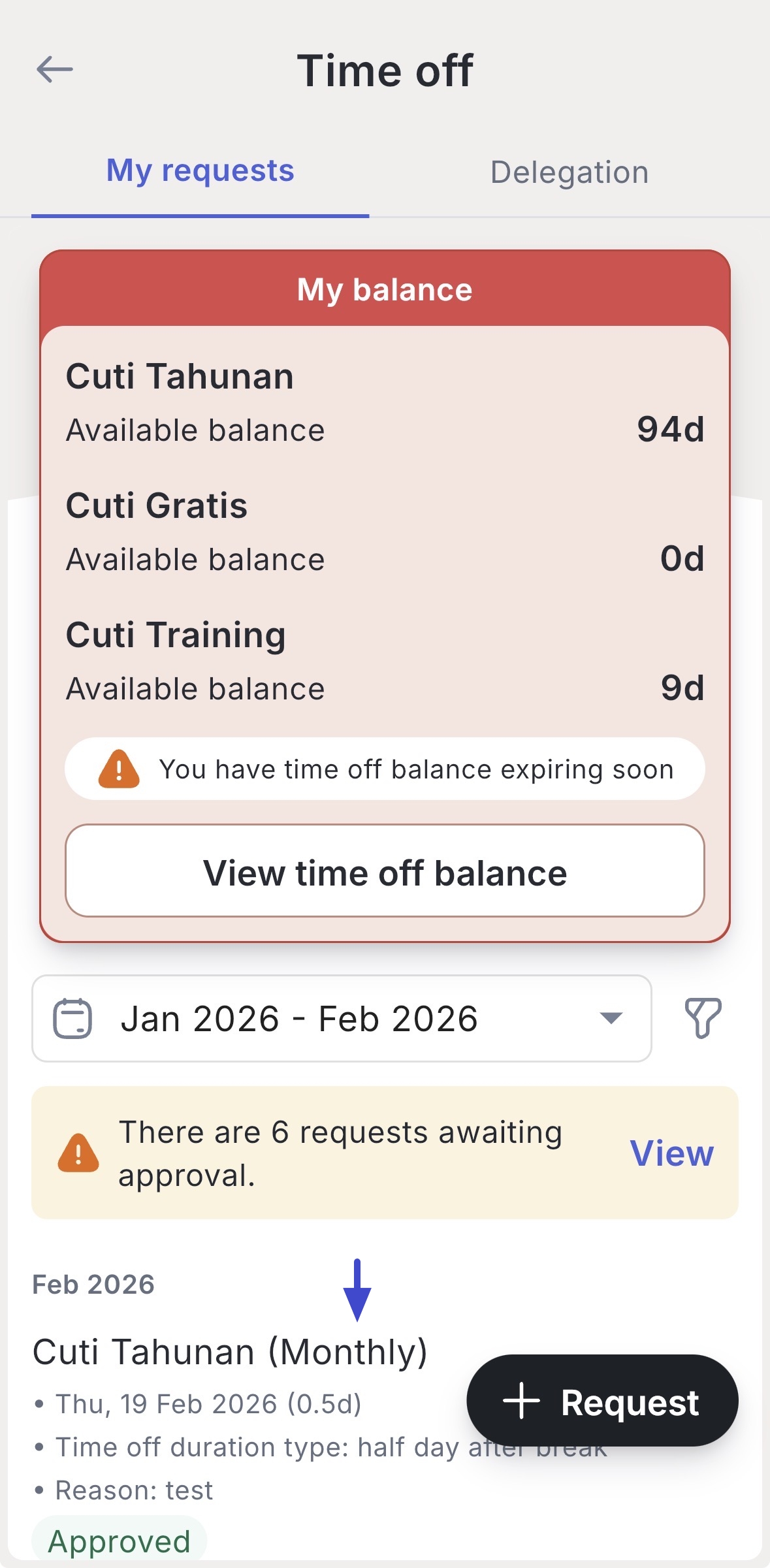
Task: Open the Jan 2026 - Feb 2026 date picker
Action: coord(342,1018)
